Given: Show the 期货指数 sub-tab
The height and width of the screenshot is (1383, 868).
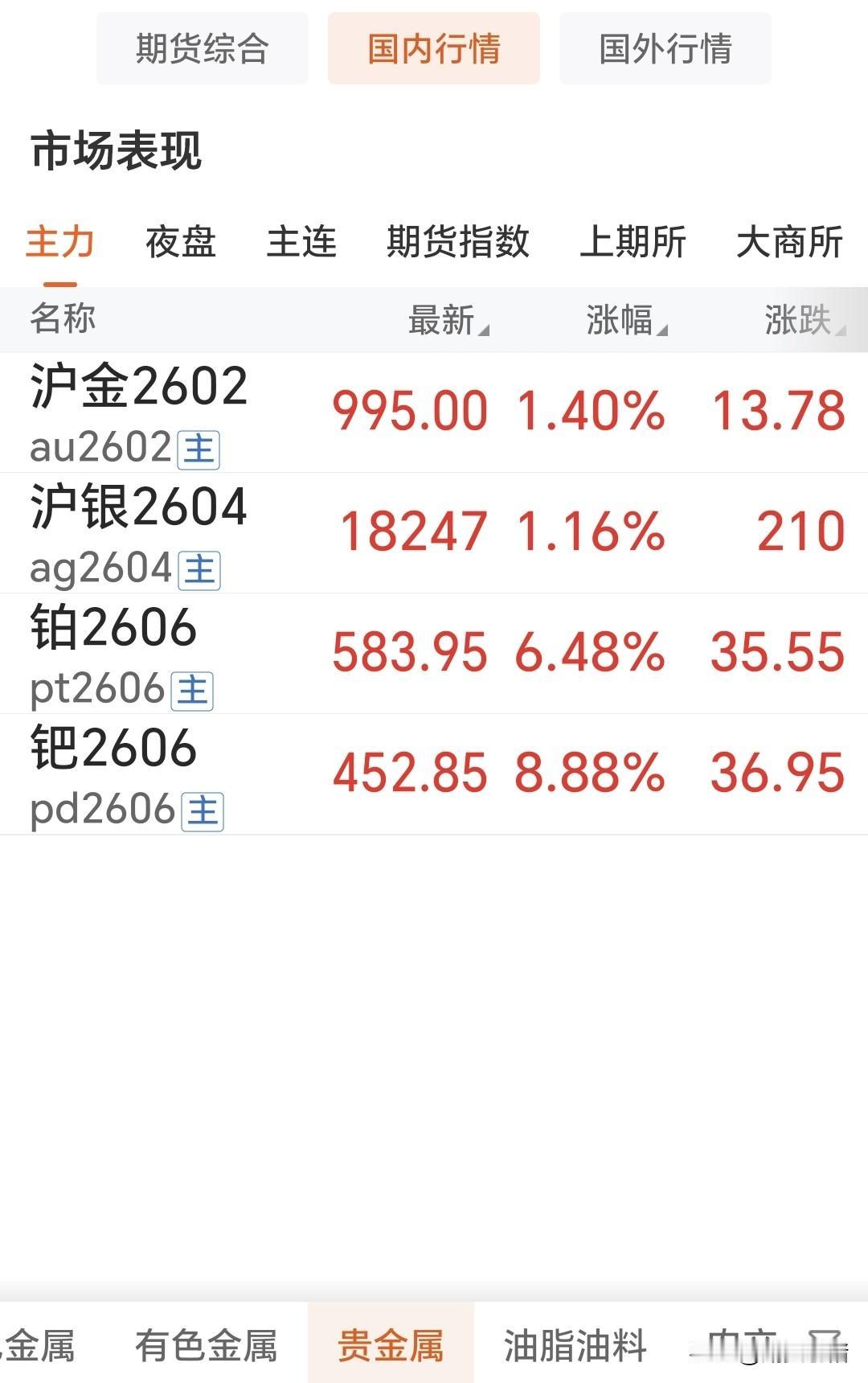Looking at the screenshot, I should click(x=458, y=242).
